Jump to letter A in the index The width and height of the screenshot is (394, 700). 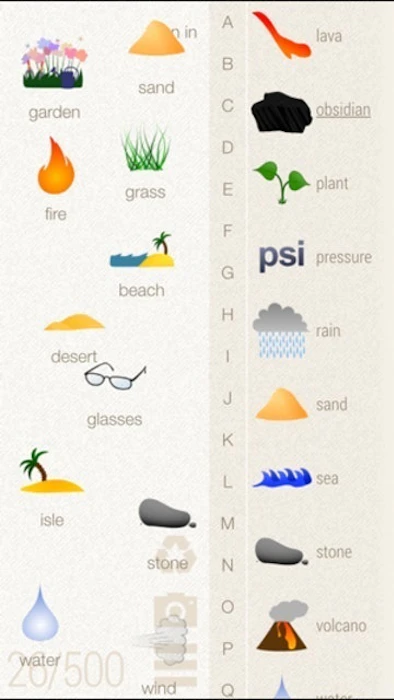[x=228, y=22]
